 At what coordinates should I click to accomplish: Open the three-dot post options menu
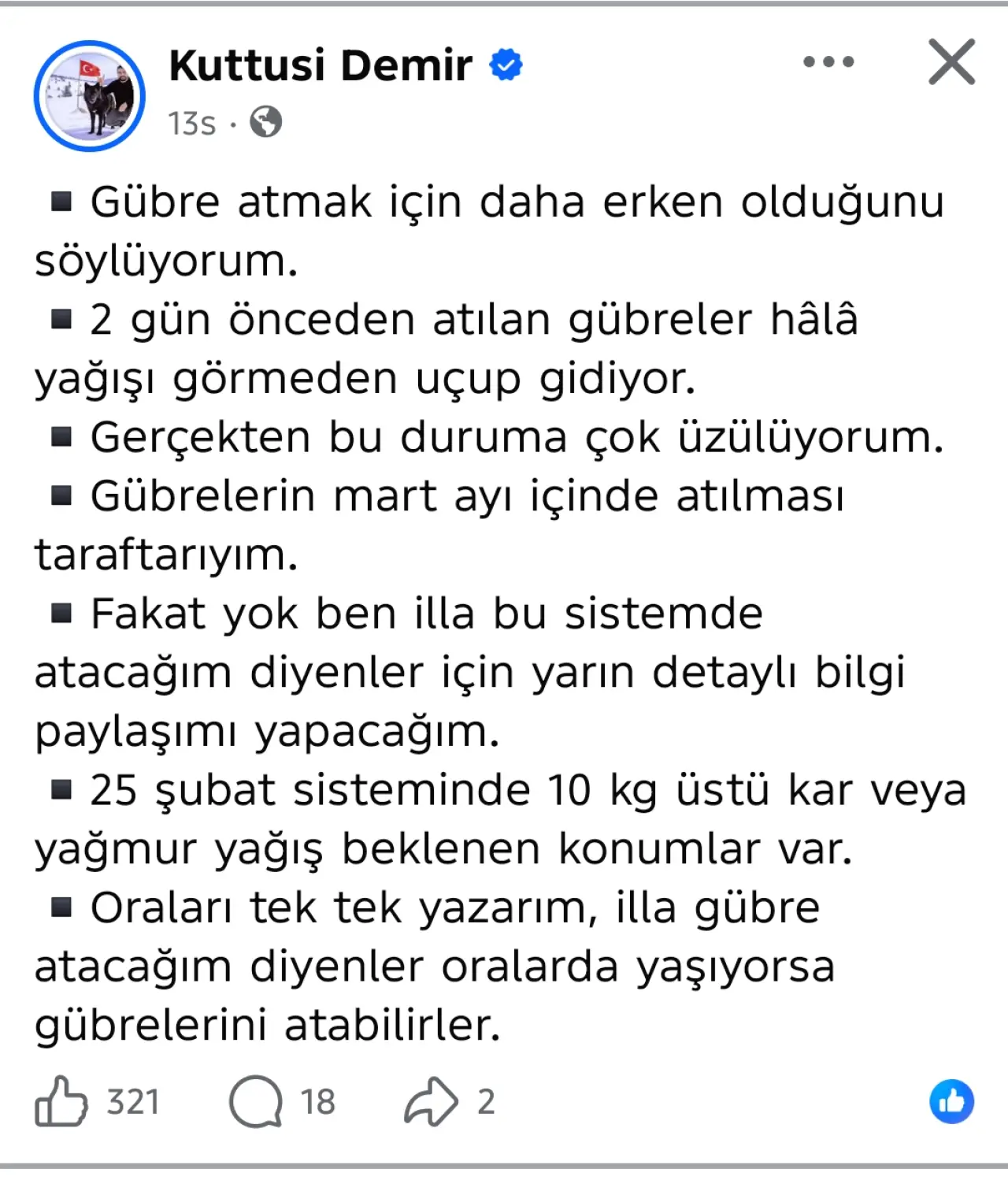click(x=828, y=62)
